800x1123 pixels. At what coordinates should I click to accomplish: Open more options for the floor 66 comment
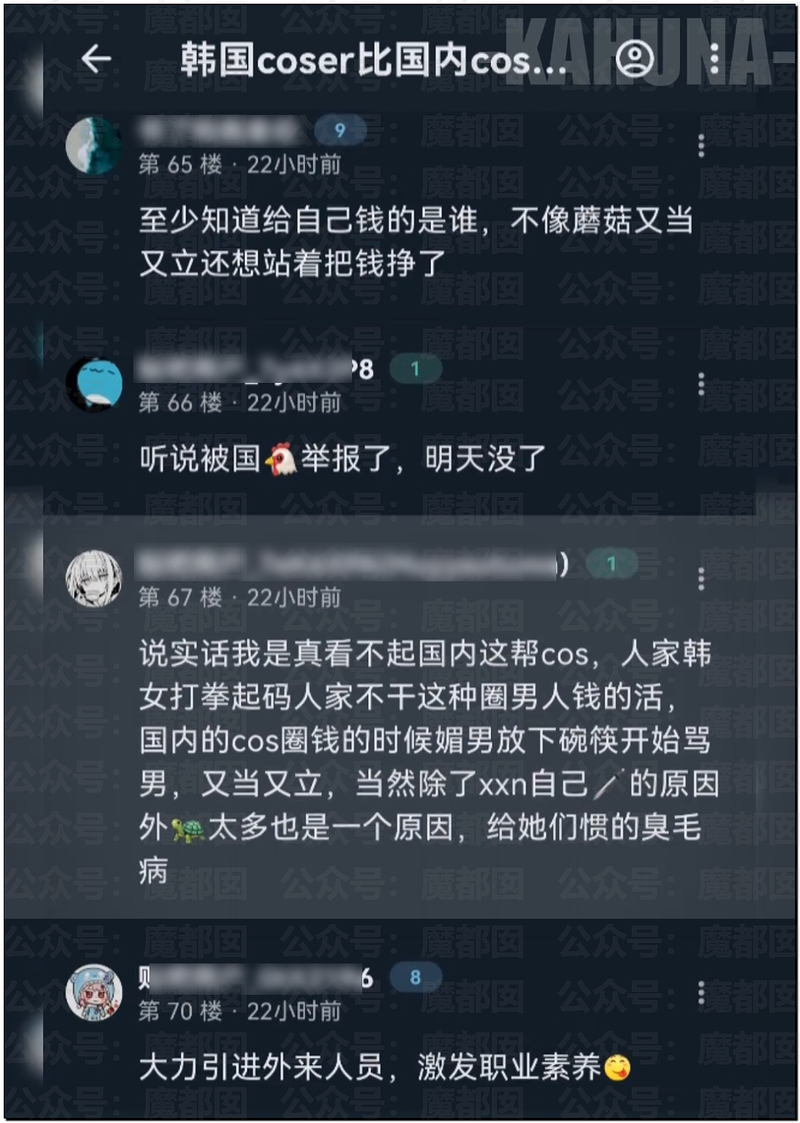point(701,384)
